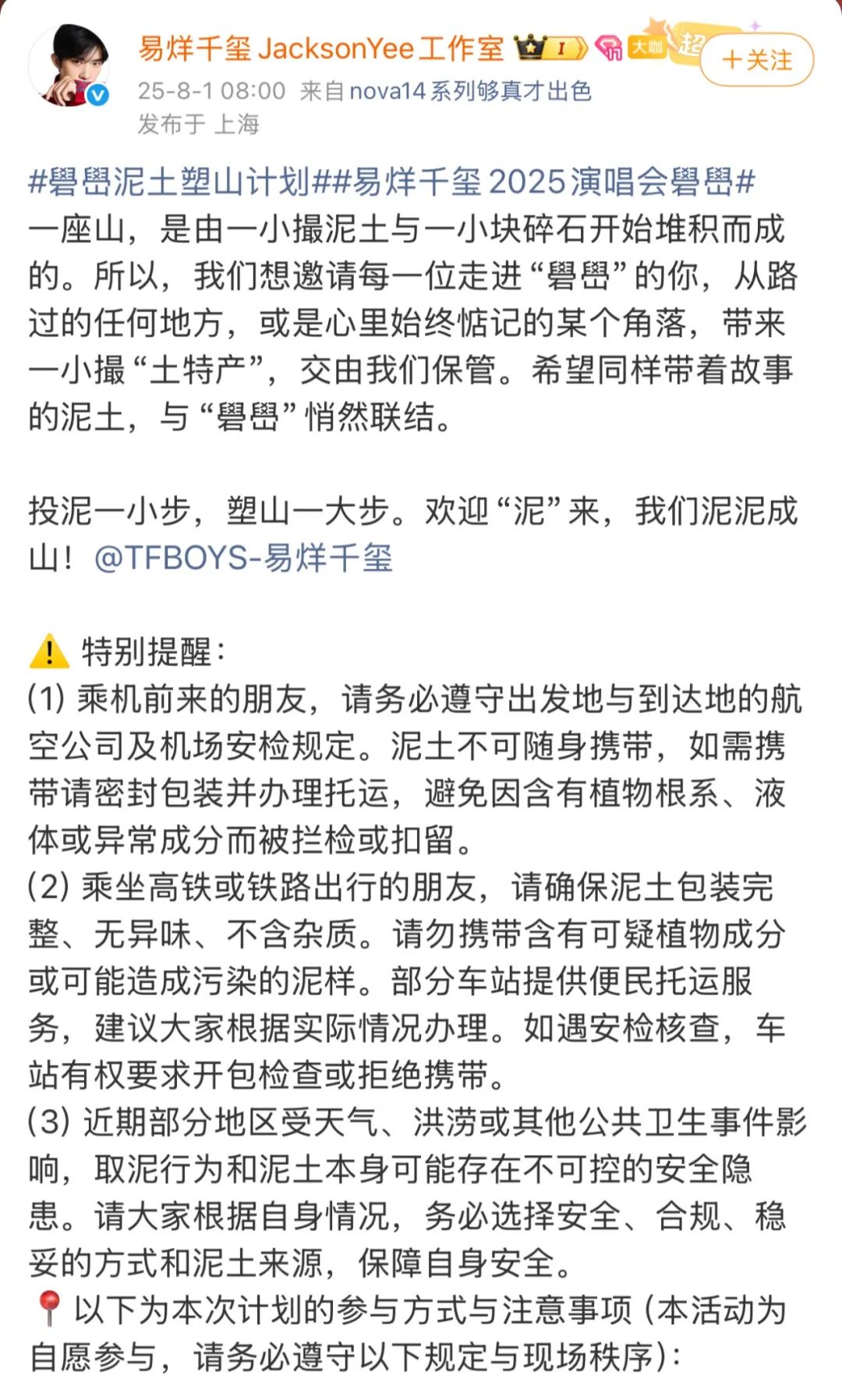Open nova14系列够真才出色 source link
The height and width of the screenshot is (1400, 842).
(x=470, y=91)
